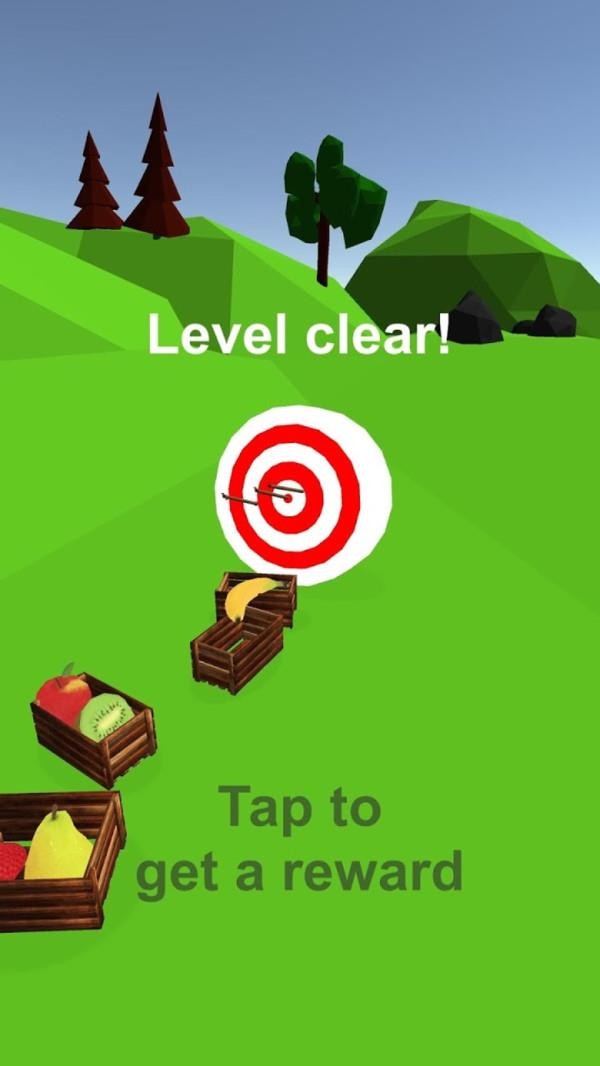600x1066 pixels.
Task: Tap 'Tap to get a reward' prompt
Action: pyautogui.click(x=300, y=840)
